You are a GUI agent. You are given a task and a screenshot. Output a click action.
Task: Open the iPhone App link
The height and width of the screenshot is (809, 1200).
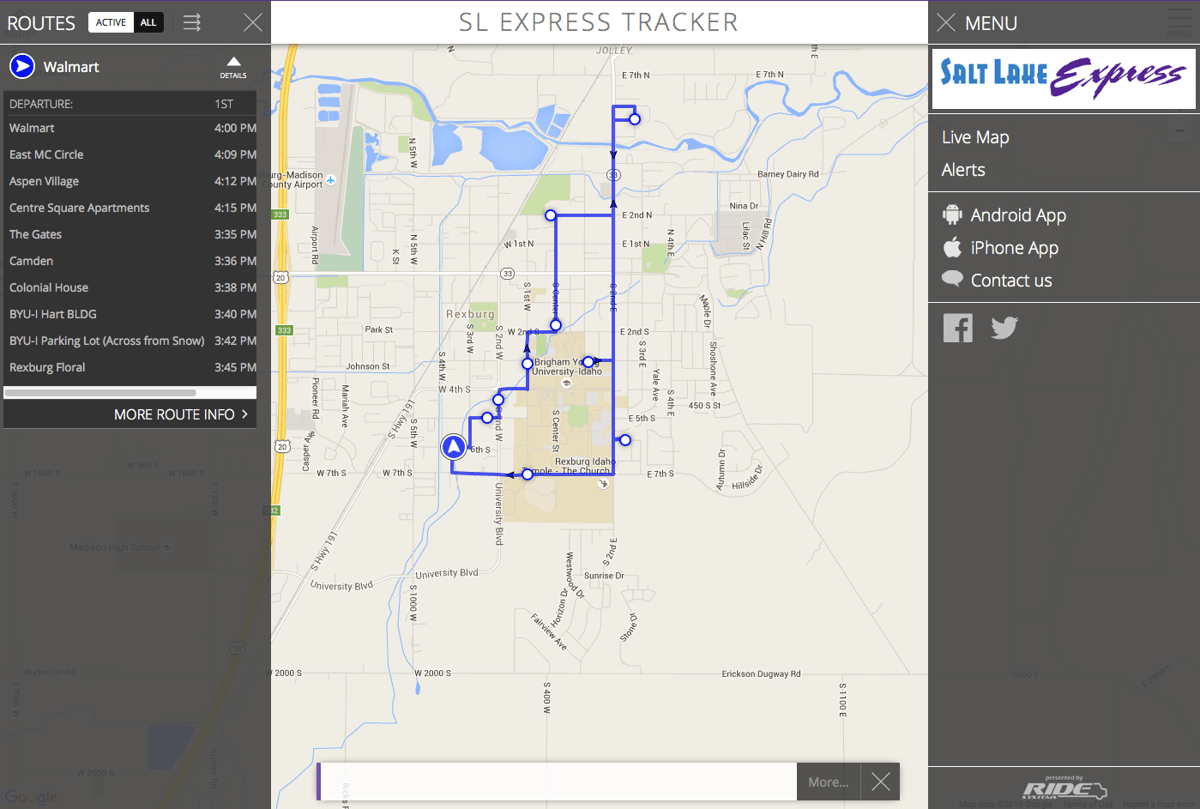pyautogui.click(x=1013, y=248)
